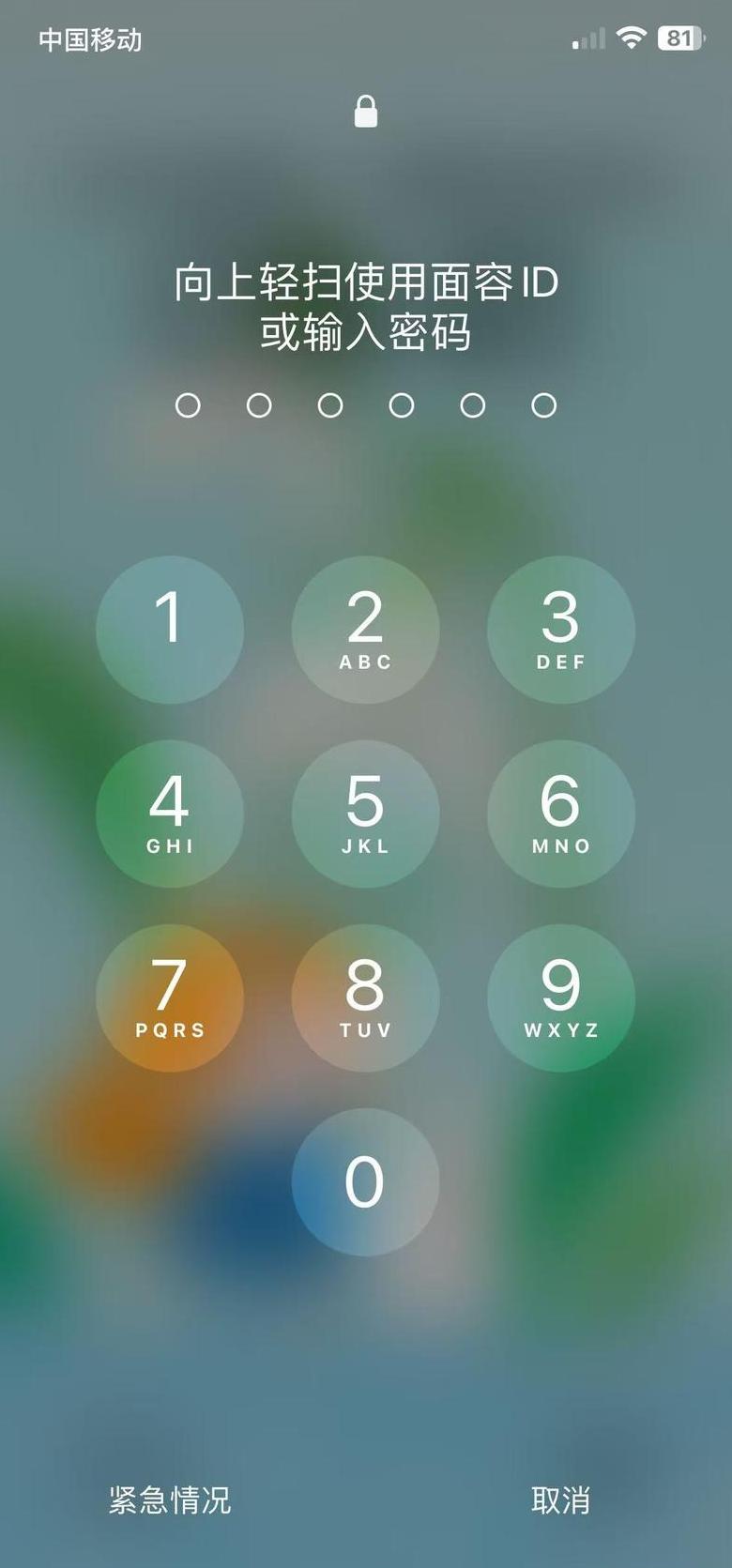Enter digit 0 on the keypad

click(365, 1181)
